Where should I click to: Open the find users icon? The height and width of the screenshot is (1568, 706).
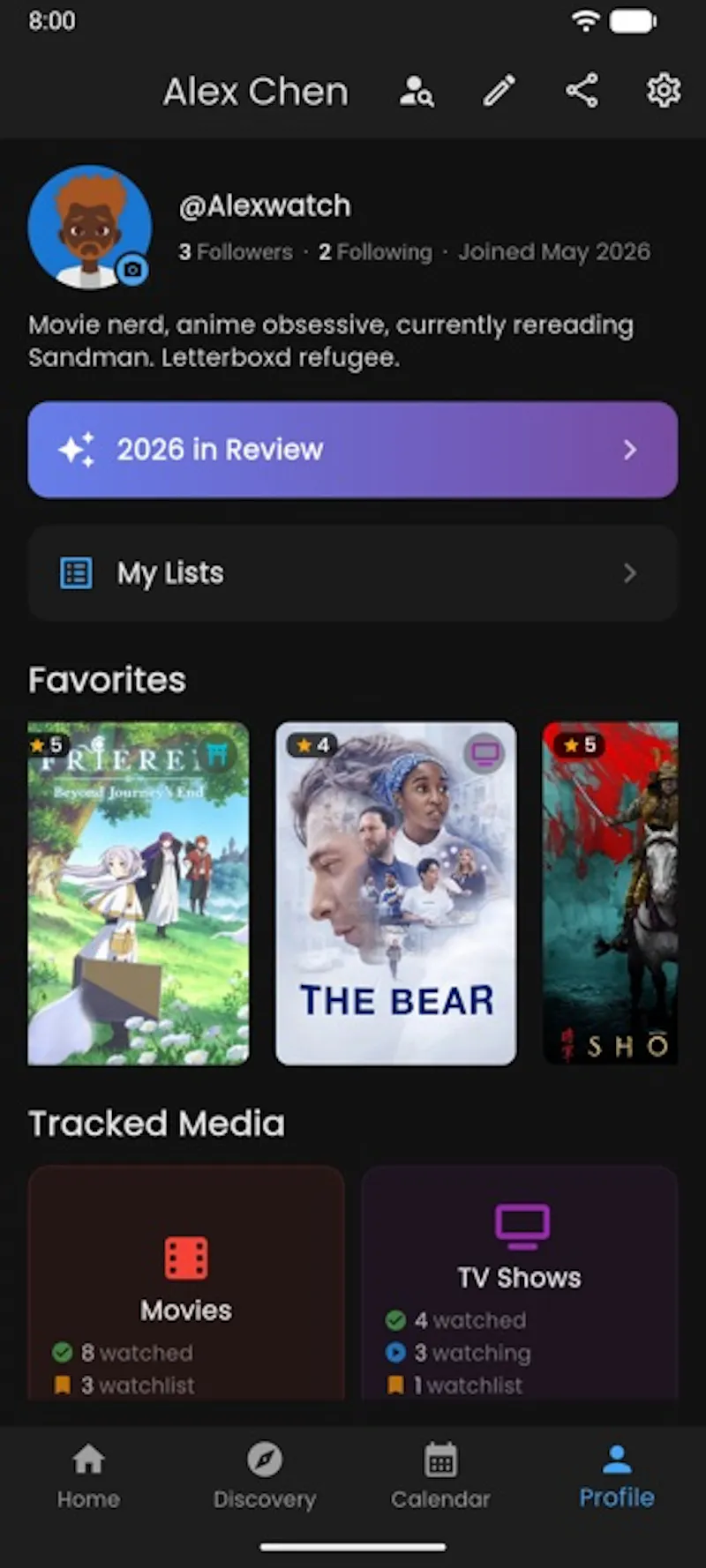click(x=417, y=91)
